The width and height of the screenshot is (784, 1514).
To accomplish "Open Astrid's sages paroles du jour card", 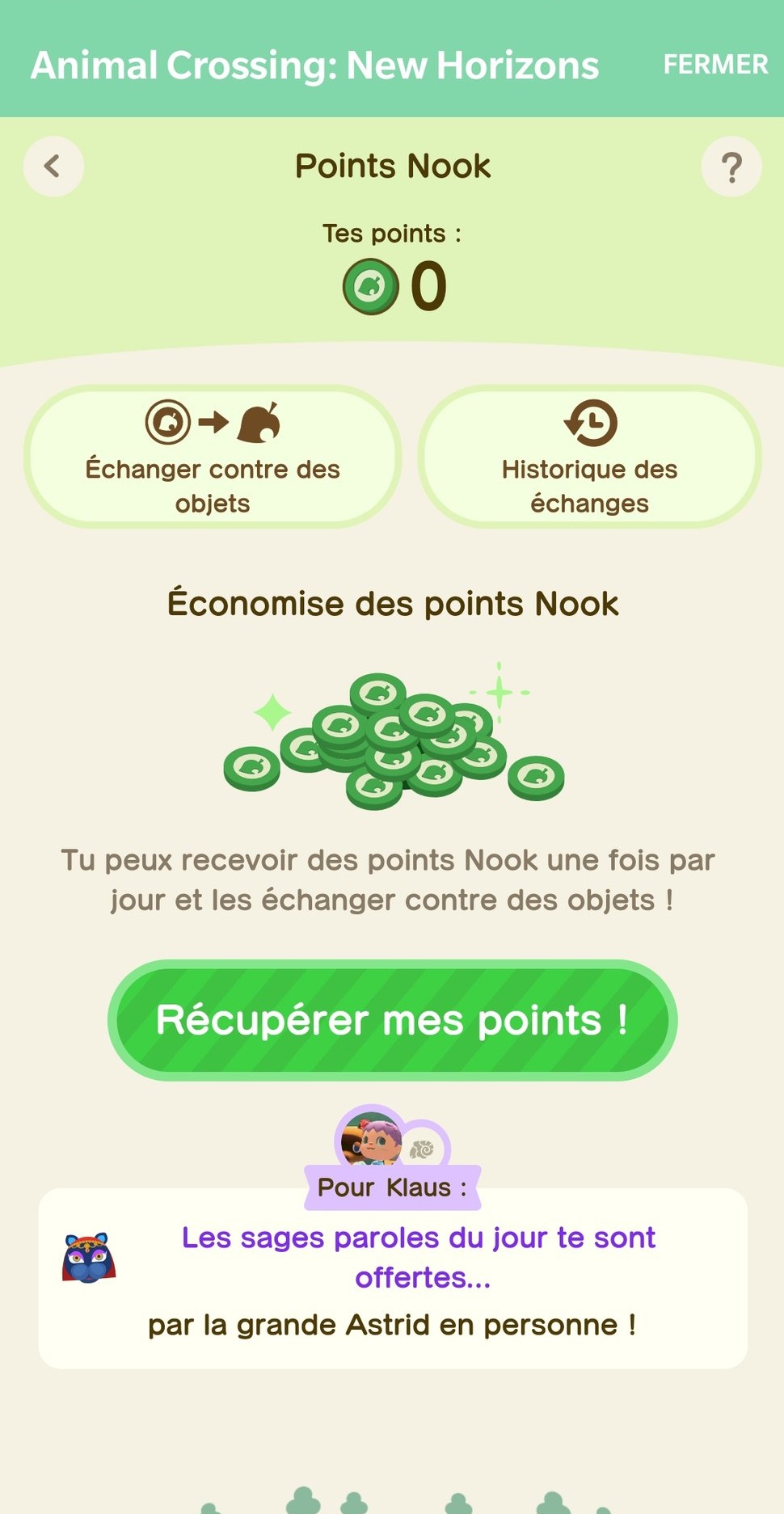I will point(393,1279).
